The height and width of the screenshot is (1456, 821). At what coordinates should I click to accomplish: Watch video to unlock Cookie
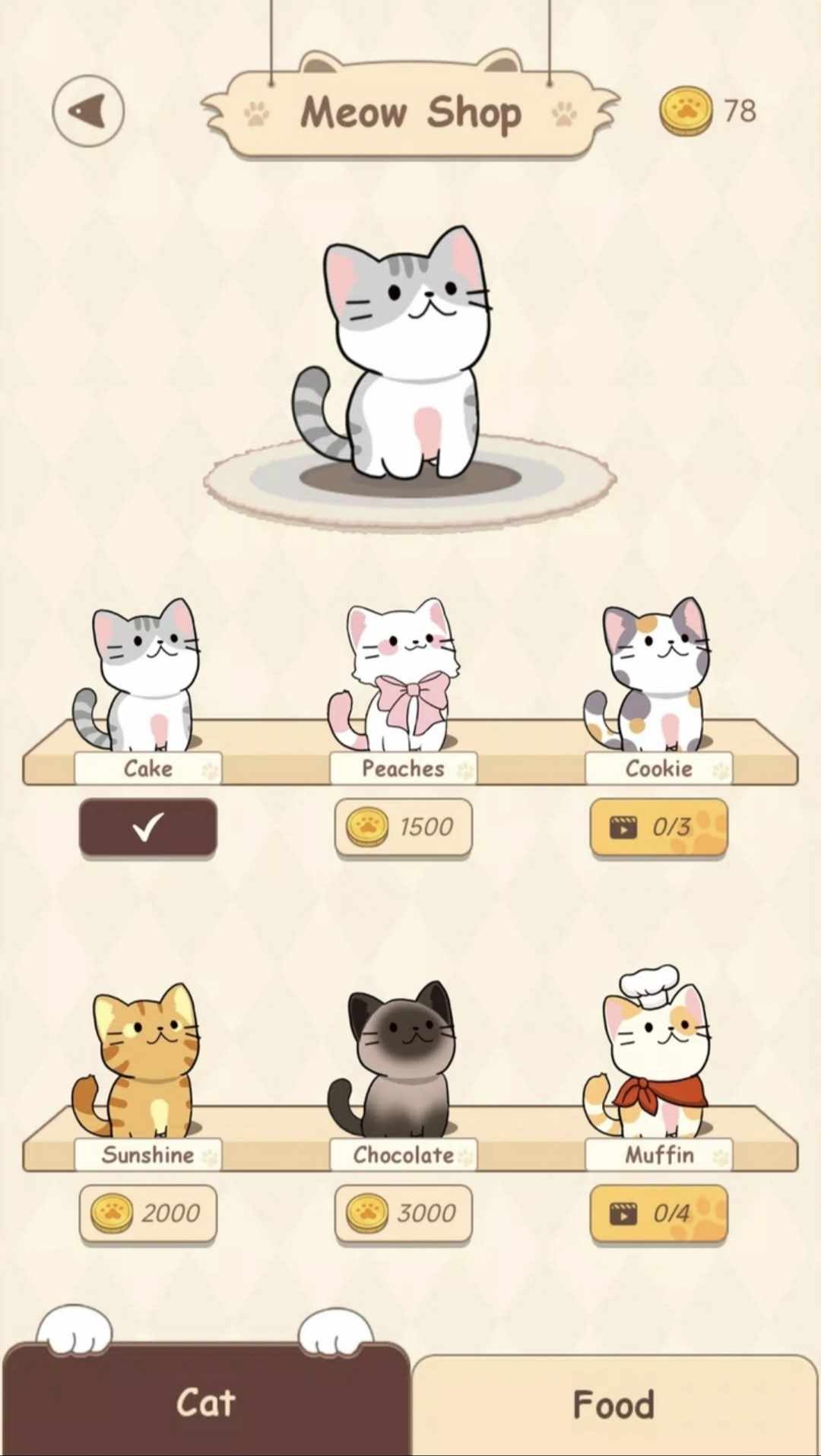[x=658, y=827]
